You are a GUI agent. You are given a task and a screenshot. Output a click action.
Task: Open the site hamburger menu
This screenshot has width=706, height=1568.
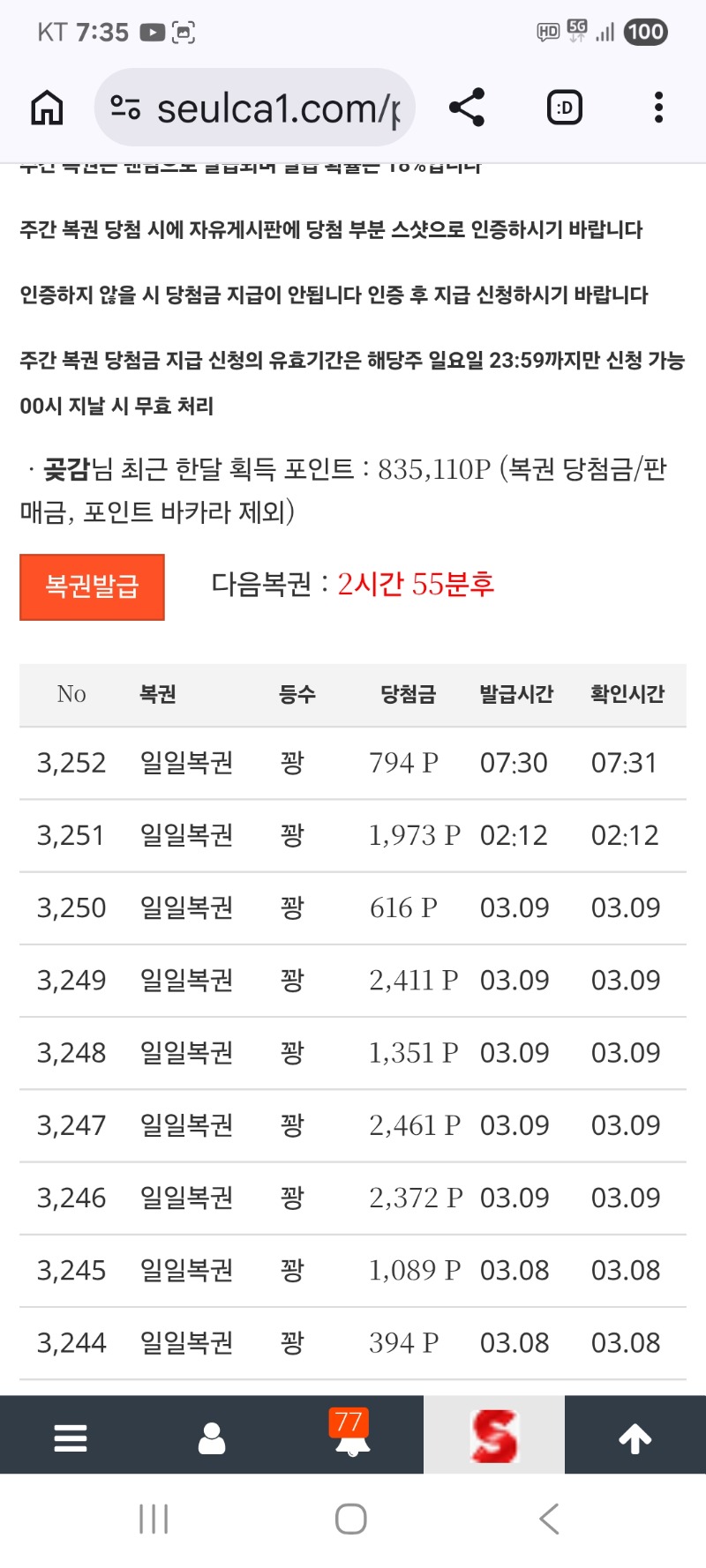[71, 1437]
